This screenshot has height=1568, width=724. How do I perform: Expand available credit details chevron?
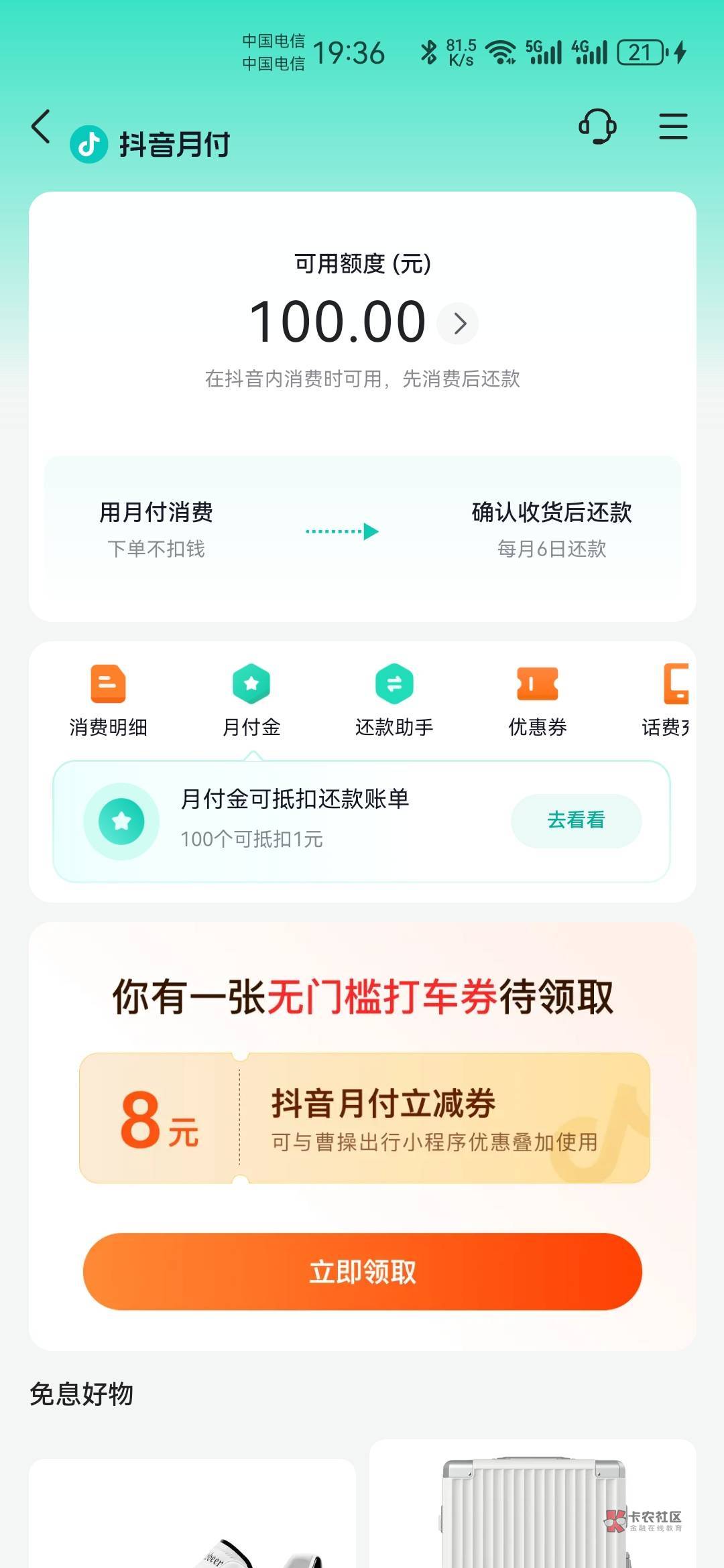458,324
